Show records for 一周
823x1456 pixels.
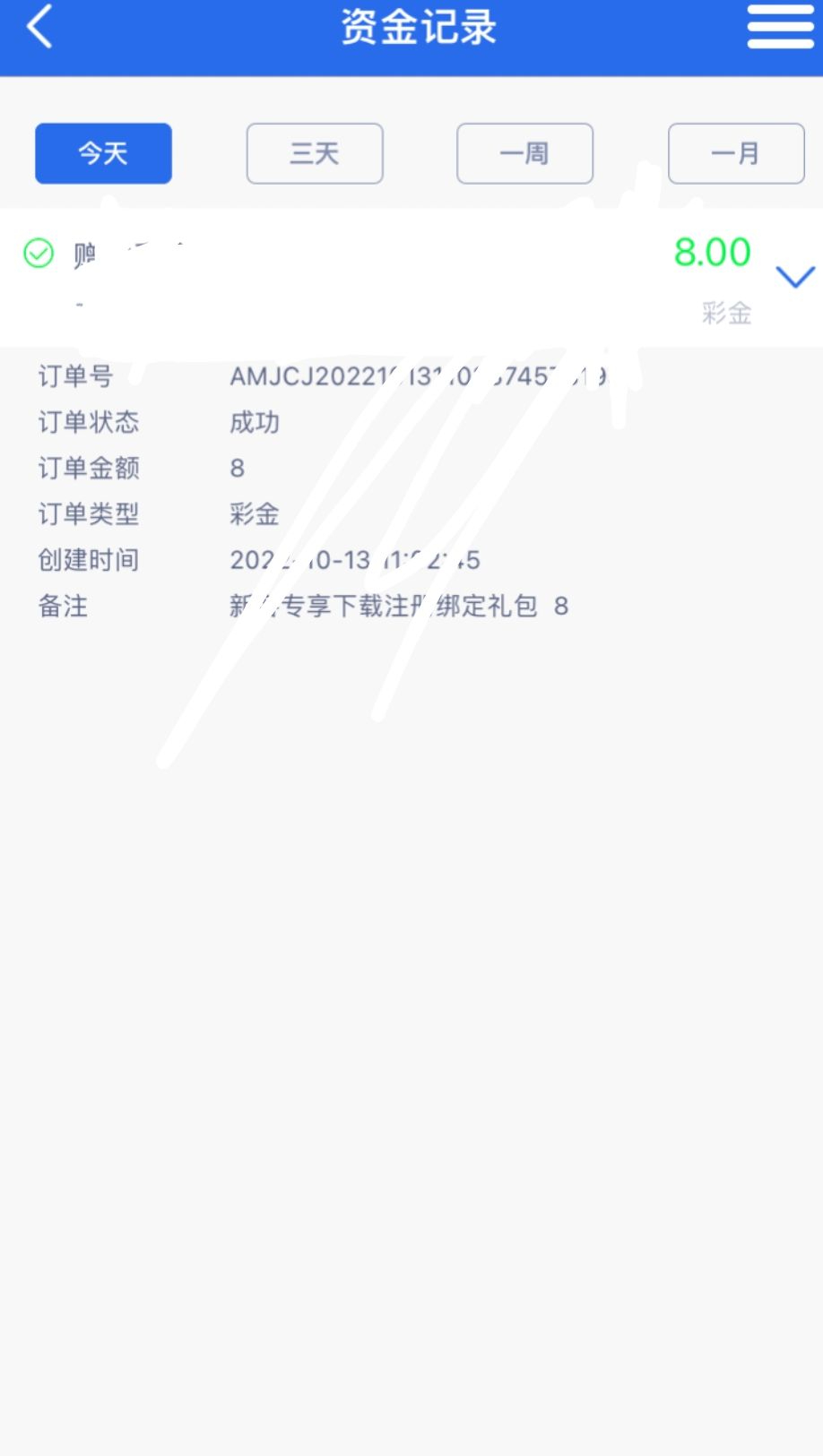[x=524, y=153]
